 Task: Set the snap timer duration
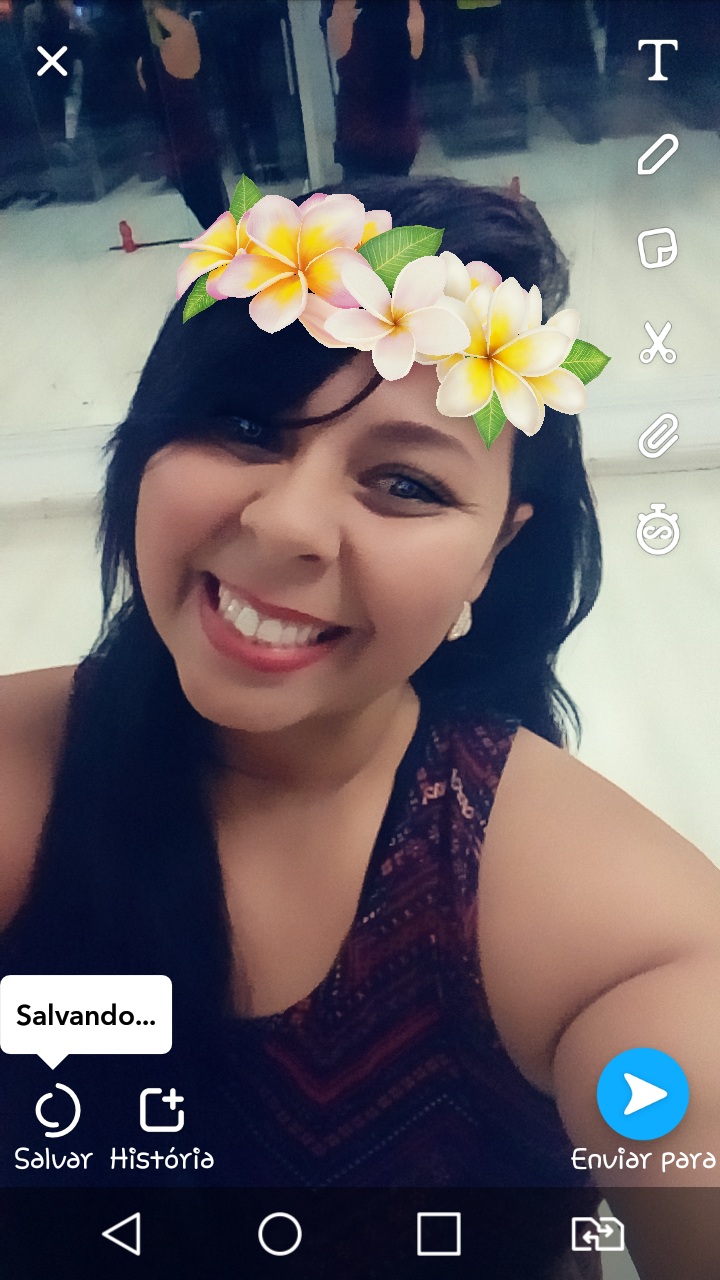(658, 530)
